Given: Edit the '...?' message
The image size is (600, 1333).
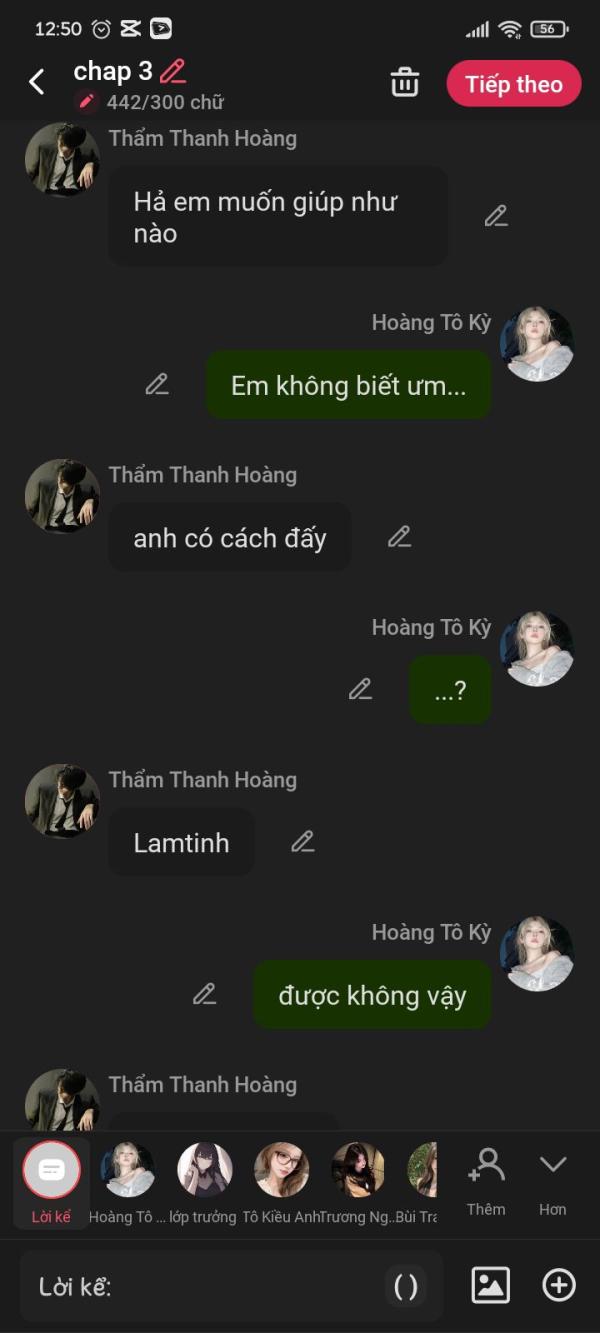Looking at the screenshot, I should 360,689.
